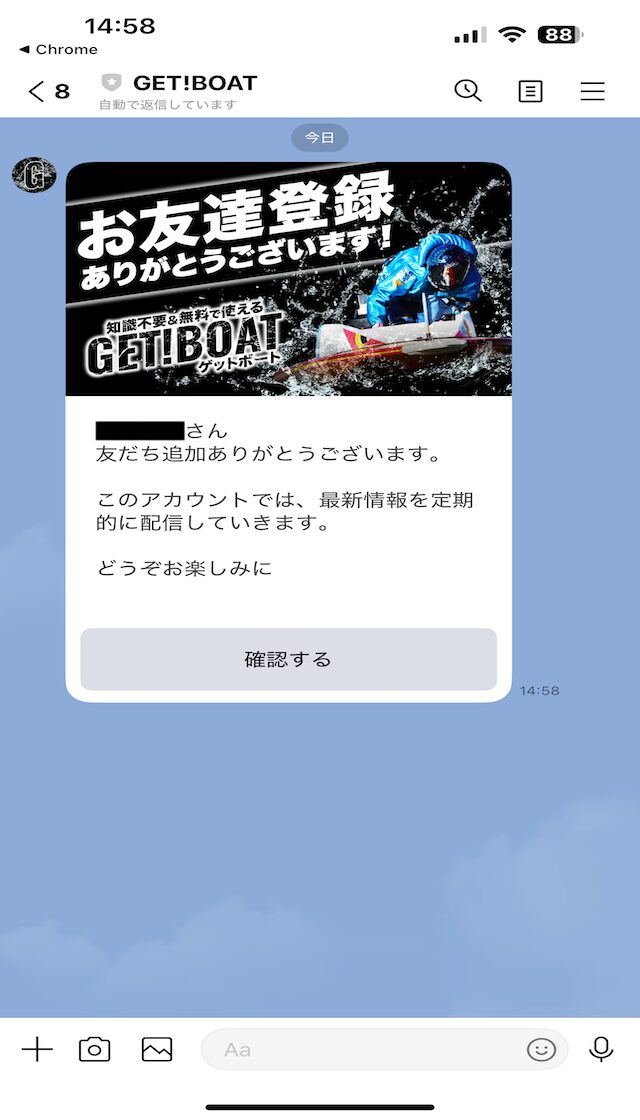Open the GET!BOAT welcome banner image
Screen dimensions: 640x1120
click(x=288, y=279)
